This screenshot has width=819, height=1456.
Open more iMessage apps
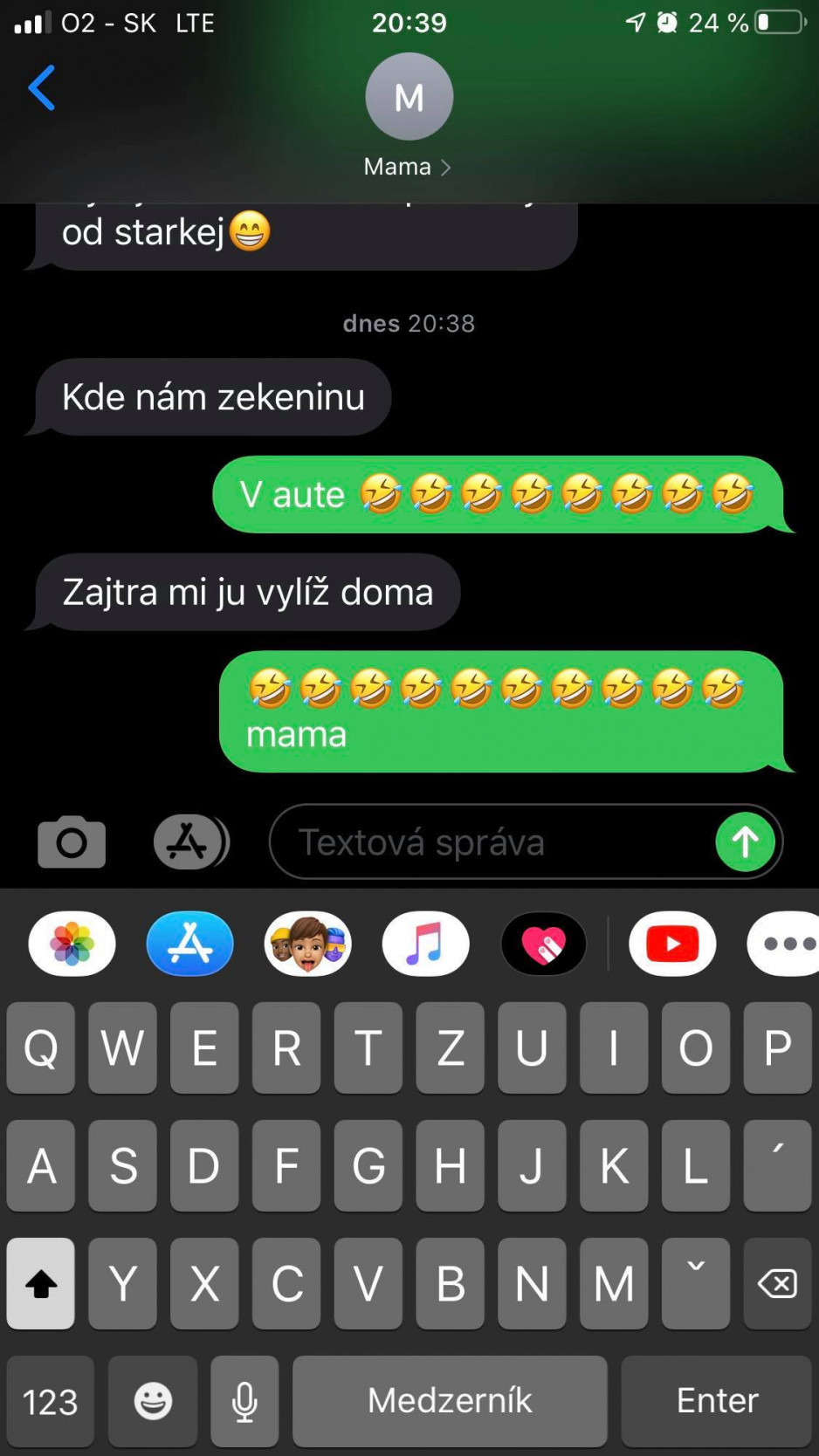click(786, 944)
